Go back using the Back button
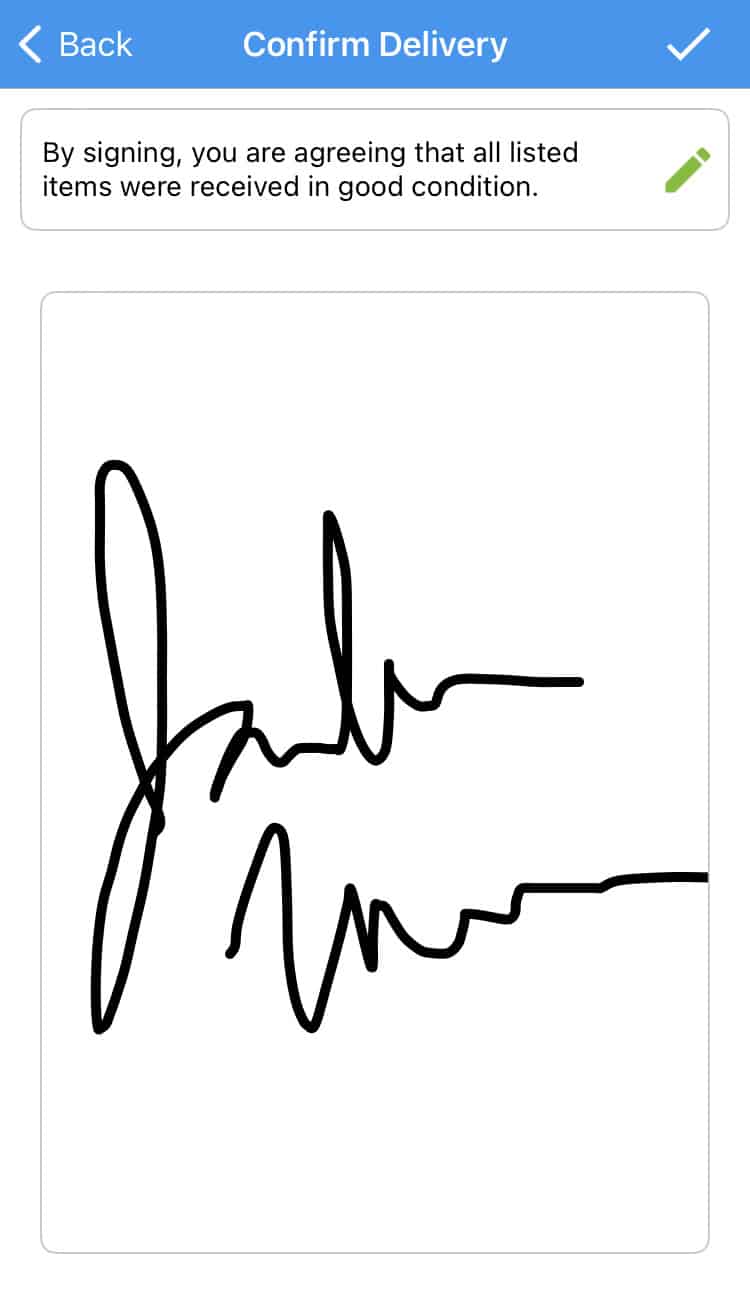This screenshot has width=750, height=1294. coord(75,45)
